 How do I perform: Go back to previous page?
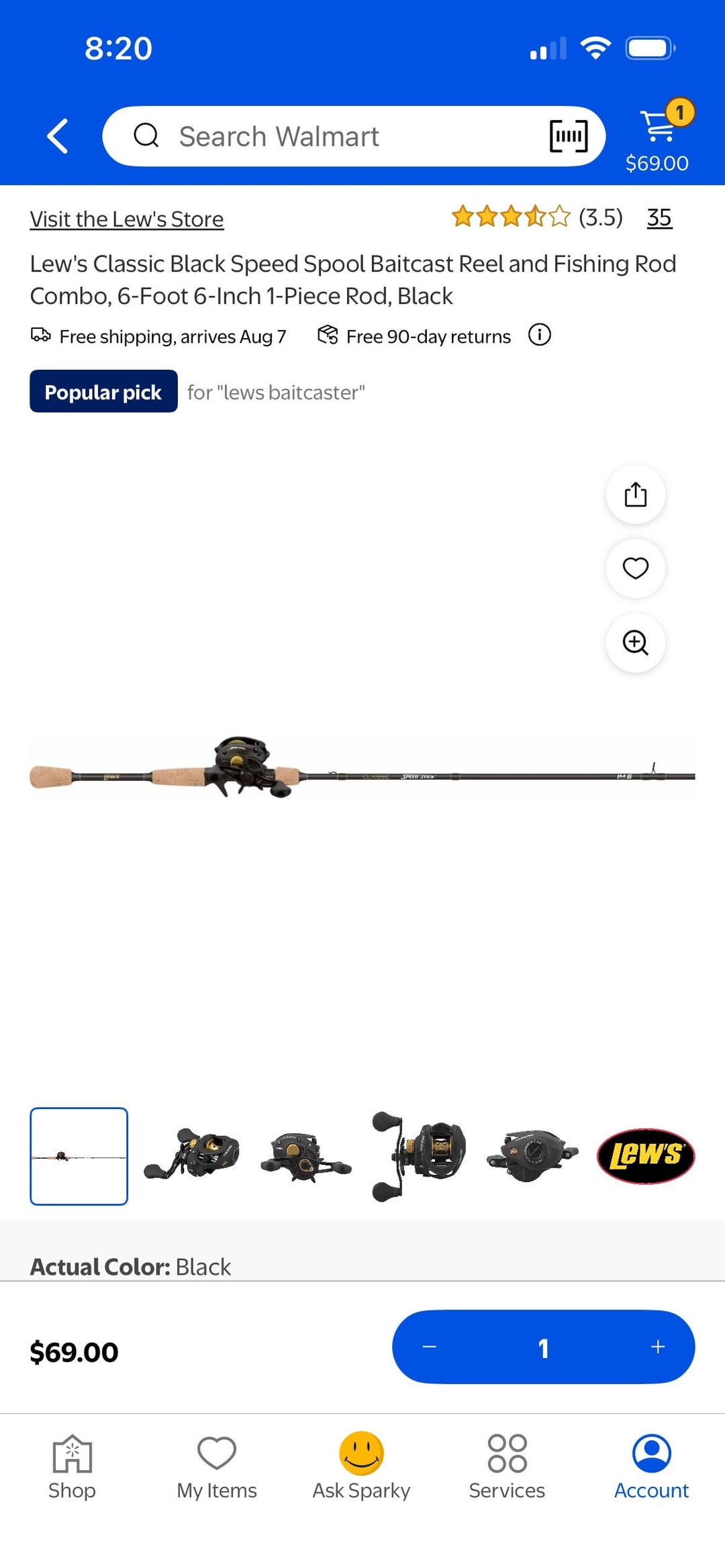click(x=58, y=136)
